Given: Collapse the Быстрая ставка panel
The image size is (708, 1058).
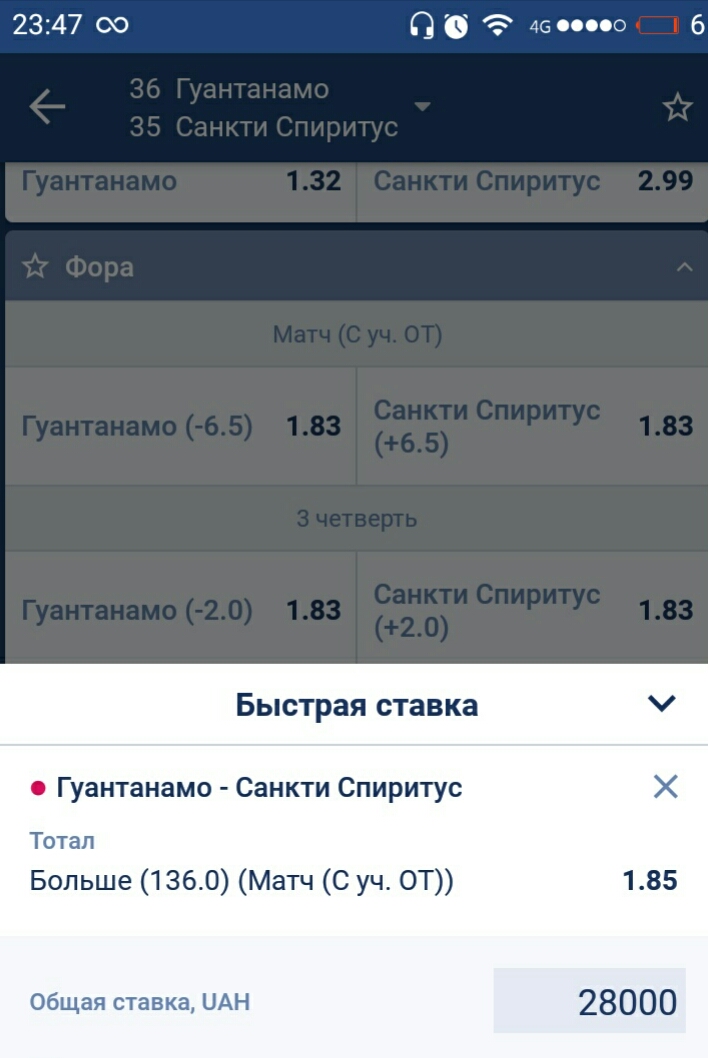Looking at the screenshot, I should 661,704.
